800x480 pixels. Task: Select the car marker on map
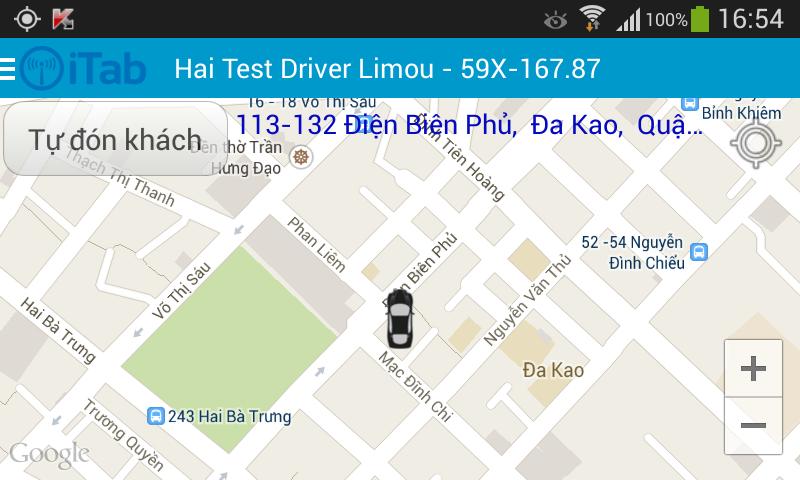pyautogui.click(x=399, y=317)
